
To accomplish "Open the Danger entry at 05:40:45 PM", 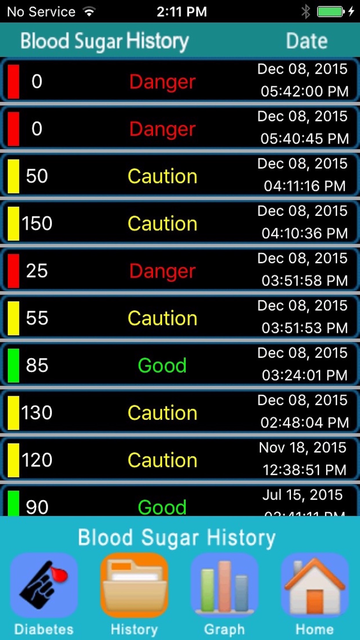I will coord(180,128).
